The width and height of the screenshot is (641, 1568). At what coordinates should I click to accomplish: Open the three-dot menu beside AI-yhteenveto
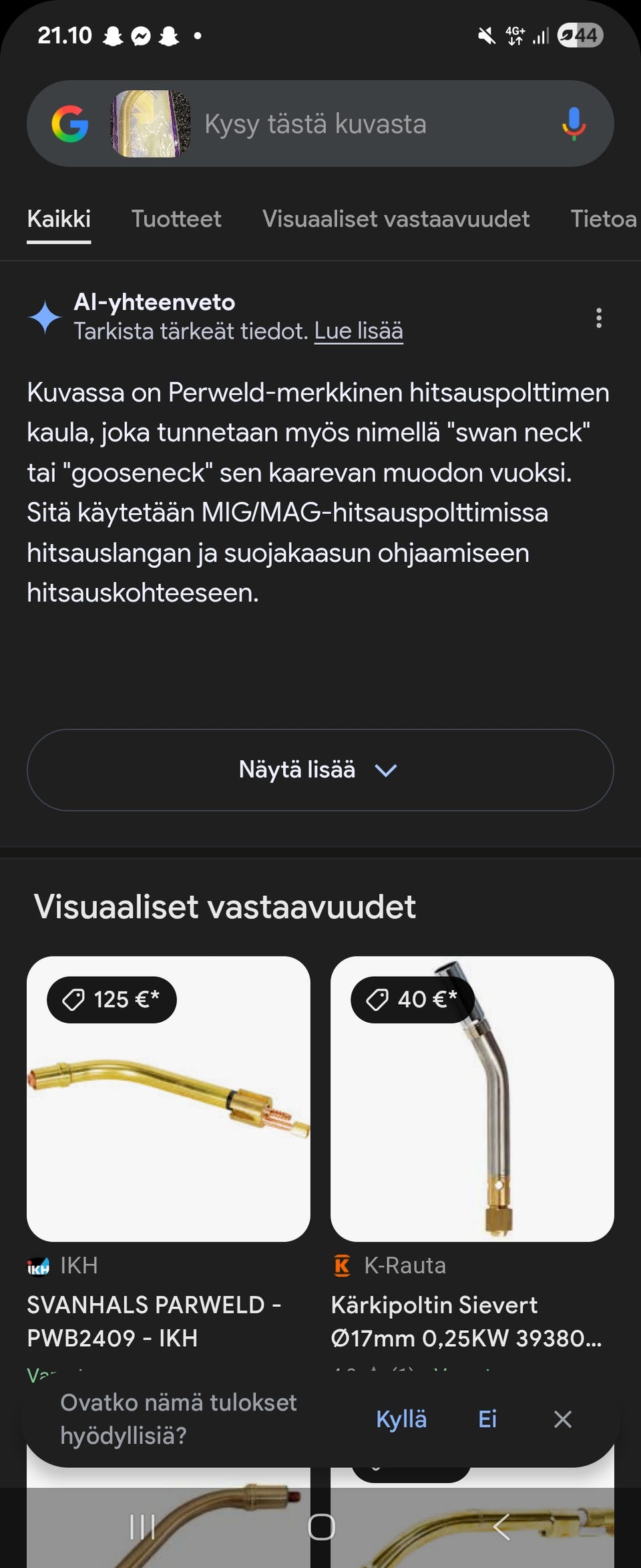(x=599, y=319)
